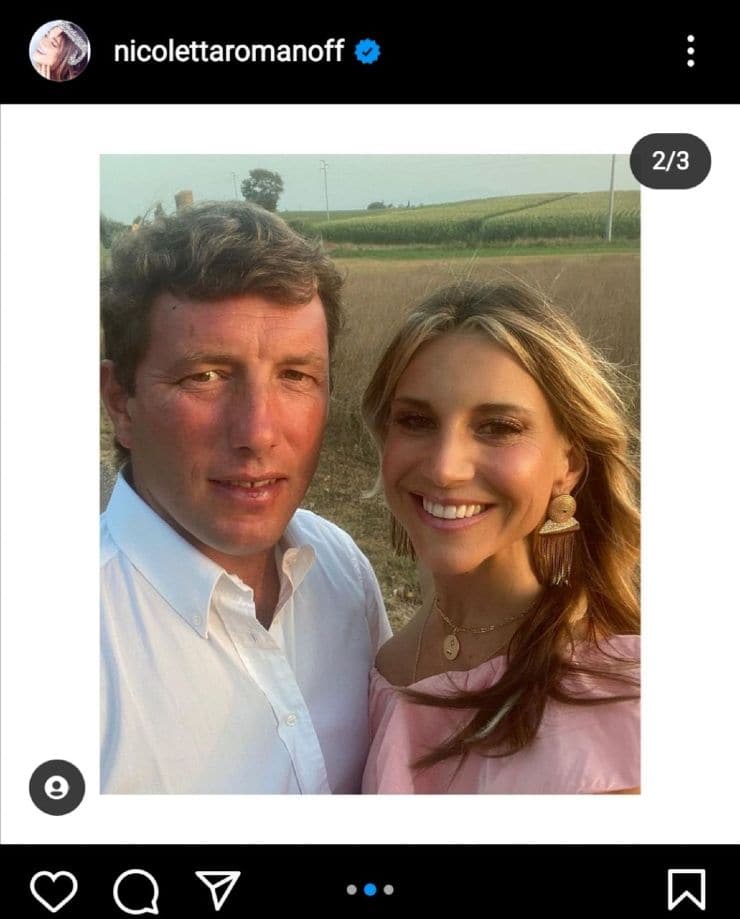The image size is (740, 919).
Task: Save the post with bookmark icon
Action: [686, 889]
